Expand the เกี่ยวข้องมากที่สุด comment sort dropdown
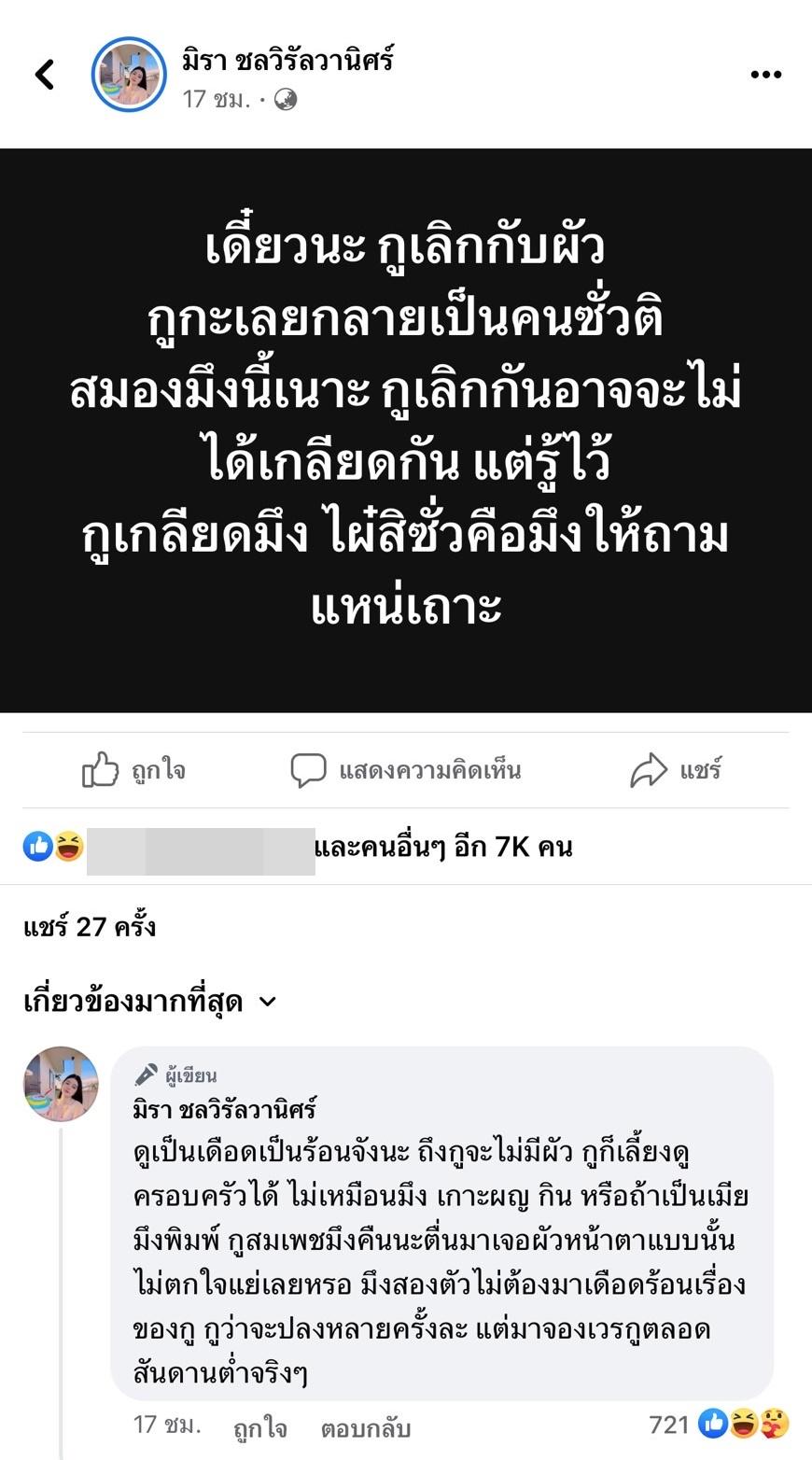Image resolution: width=812 pixels, height=1460 pixels. tap(149, 1002)
